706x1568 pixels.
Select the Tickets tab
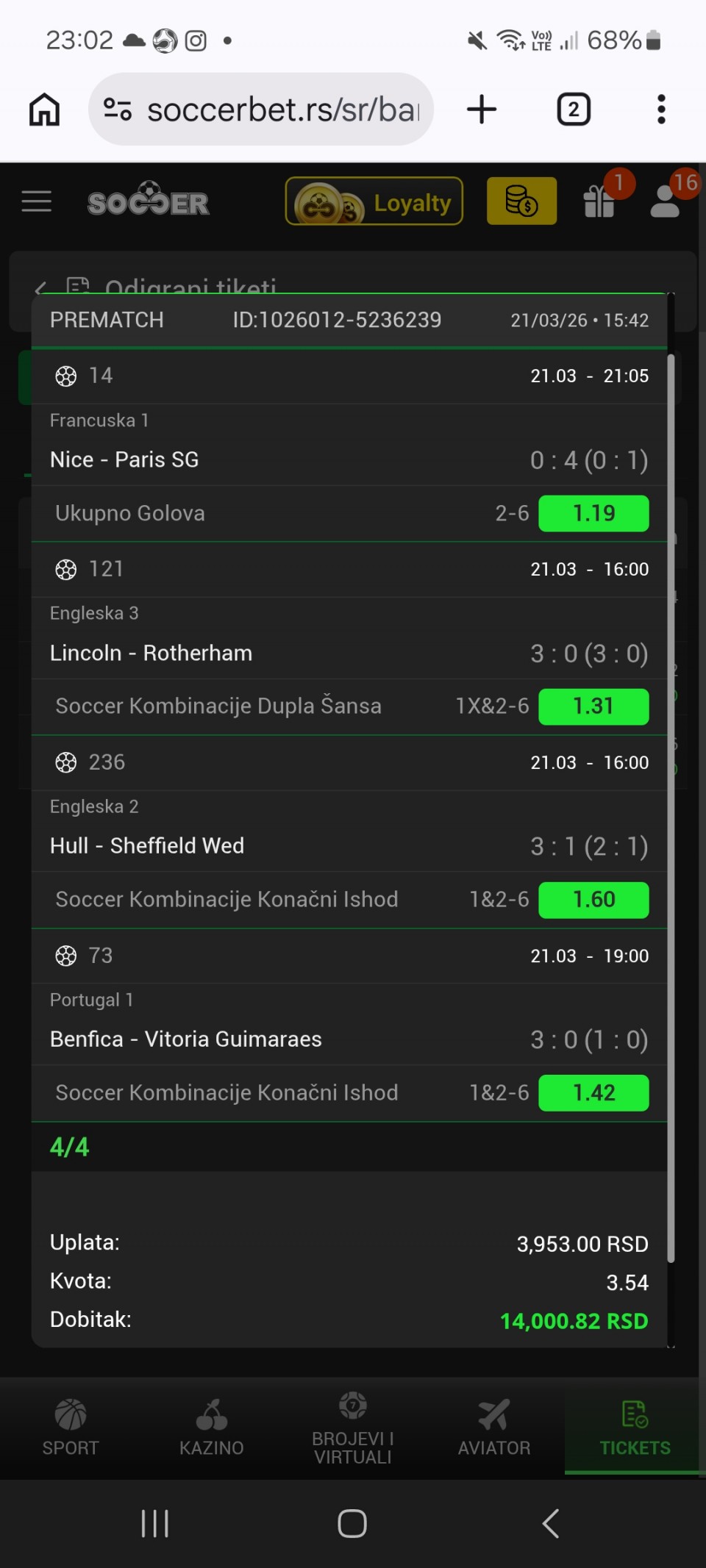(635, 1428)
